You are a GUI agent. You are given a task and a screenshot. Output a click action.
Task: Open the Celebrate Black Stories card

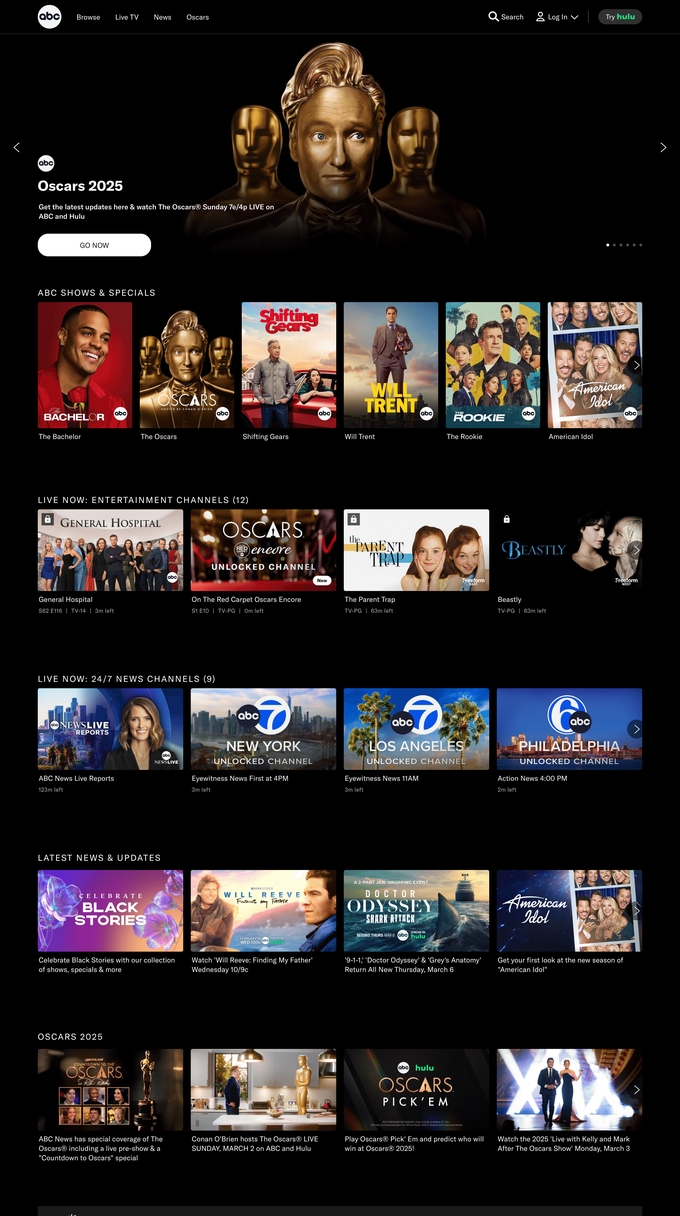coord(110,910)
